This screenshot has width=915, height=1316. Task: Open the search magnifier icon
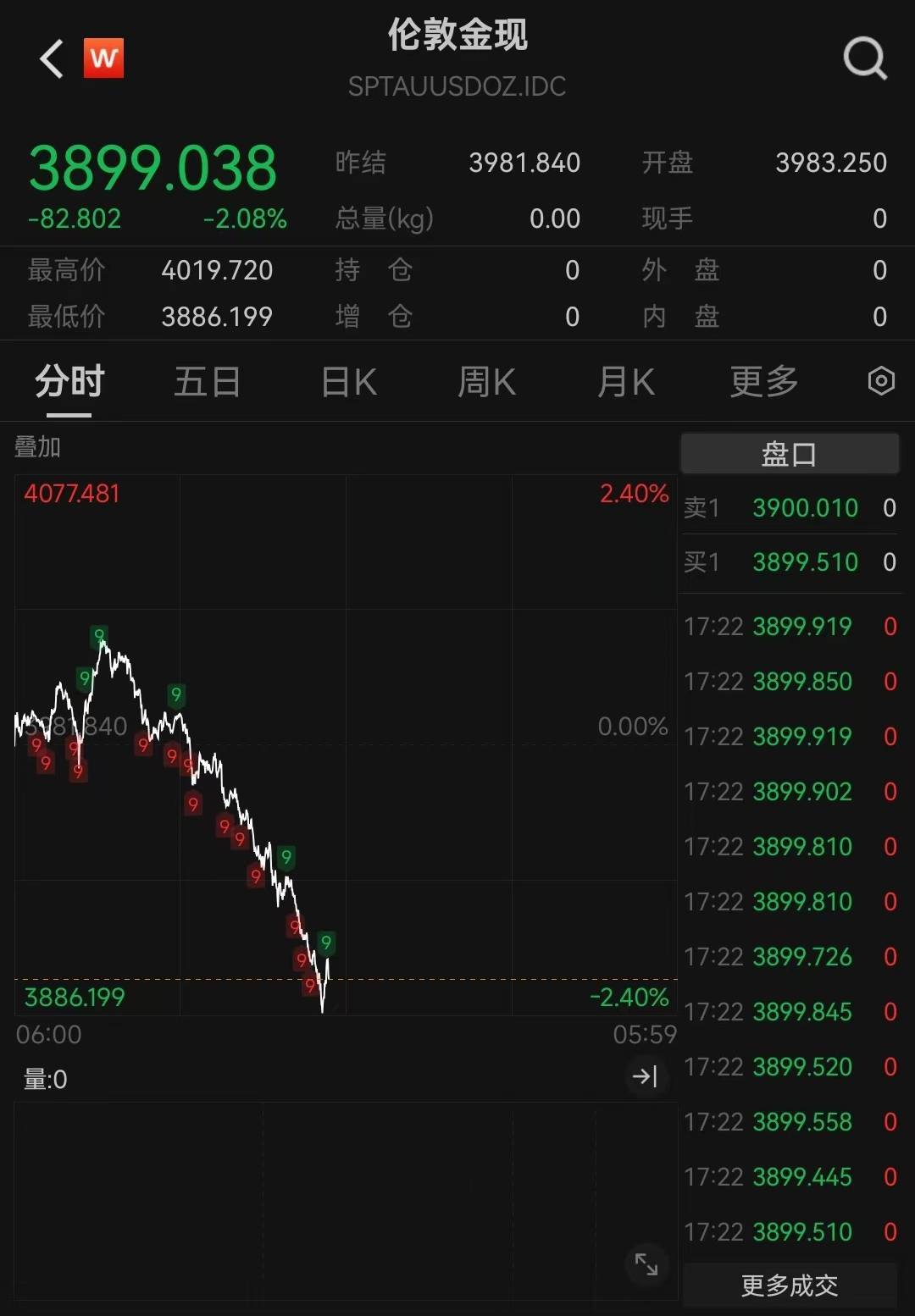click(865, 58)
